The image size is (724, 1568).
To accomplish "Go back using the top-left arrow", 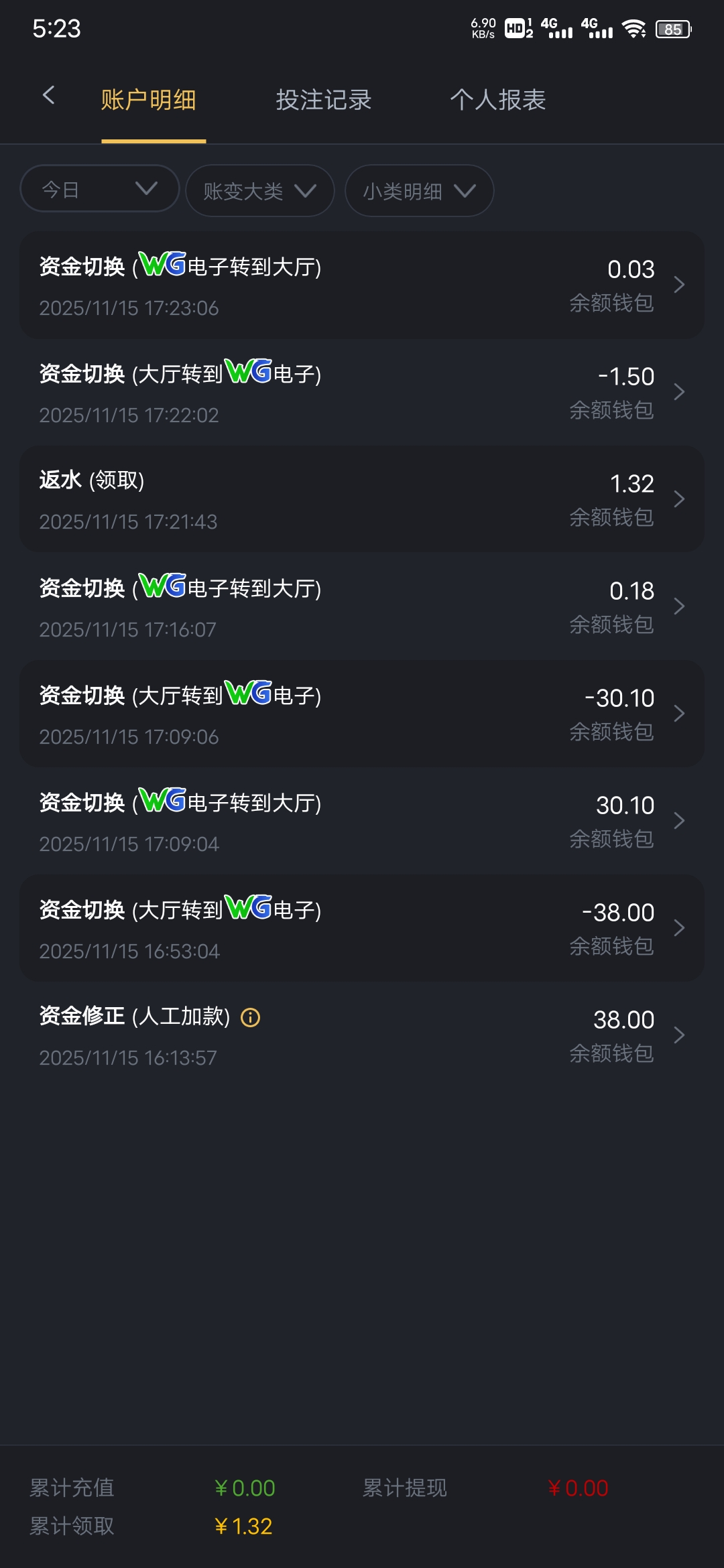I will [48, 96].
